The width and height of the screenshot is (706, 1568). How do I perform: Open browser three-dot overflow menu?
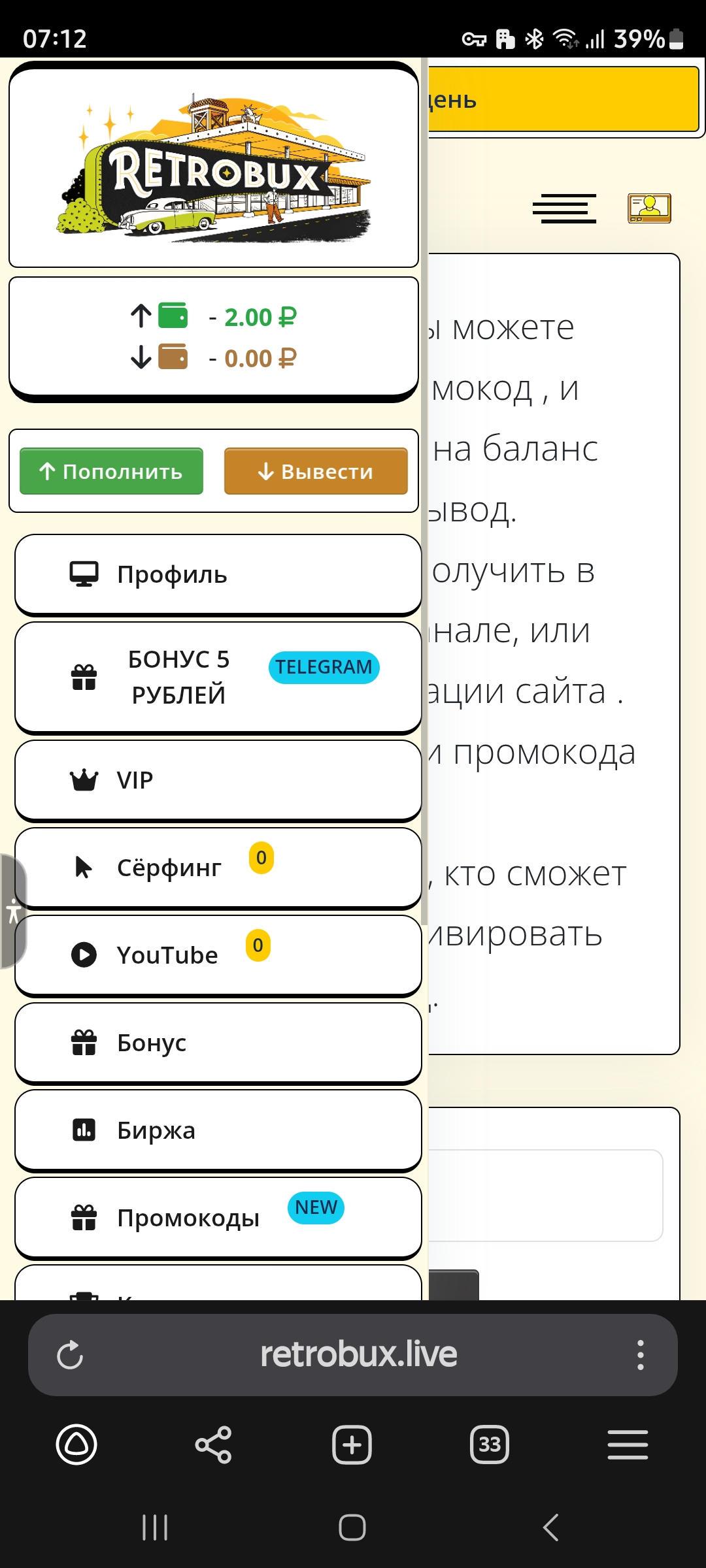(641, 1355)
